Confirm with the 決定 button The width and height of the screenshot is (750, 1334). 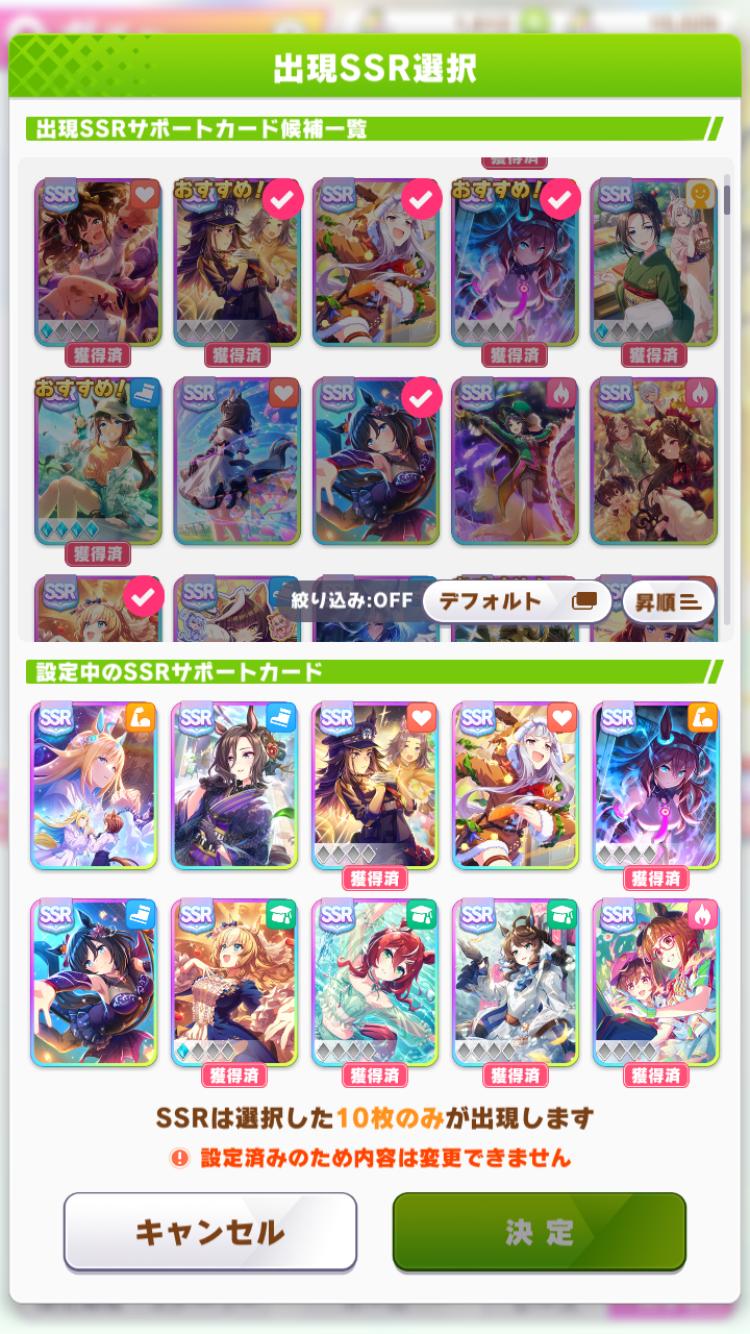coord(539,1231)
